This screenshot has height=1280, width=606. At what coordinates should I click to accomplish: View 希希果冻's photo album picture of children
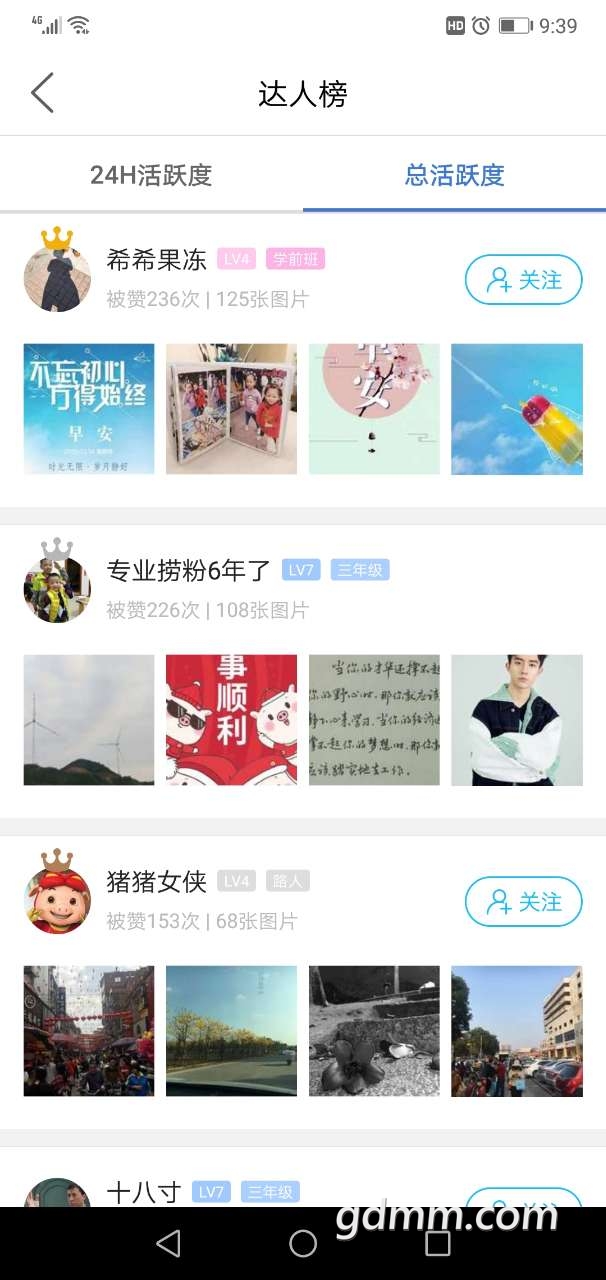point(231,409)
